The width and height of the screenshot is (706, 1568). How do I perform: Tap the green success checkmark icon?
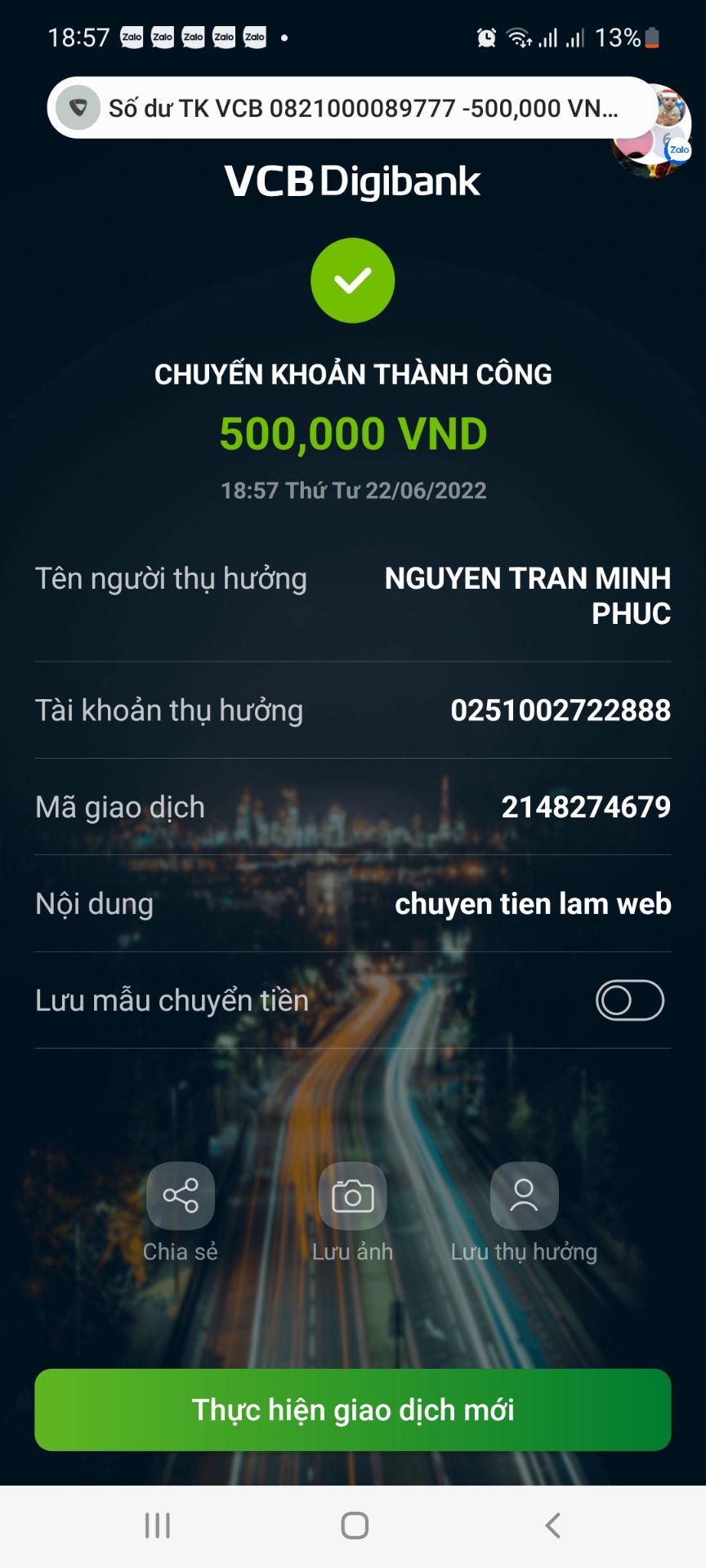tap(353, 279)
